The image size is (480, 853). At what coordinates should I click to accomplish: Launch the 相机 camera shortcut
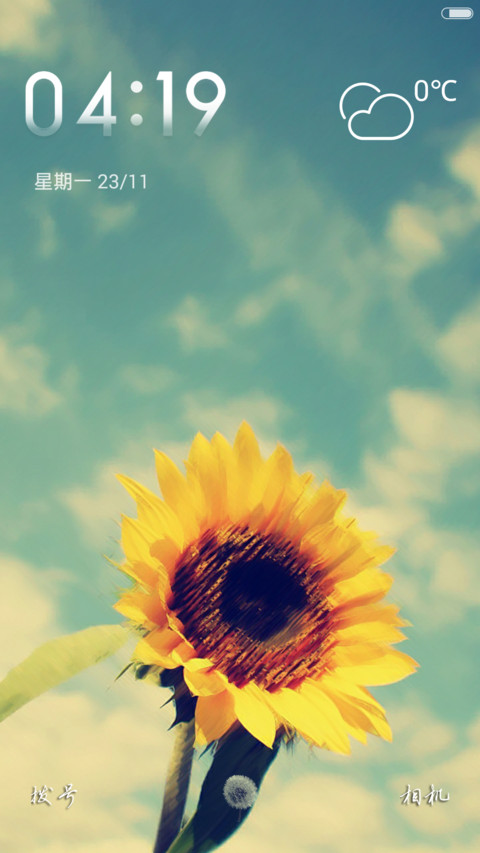(x=425, y=796)
